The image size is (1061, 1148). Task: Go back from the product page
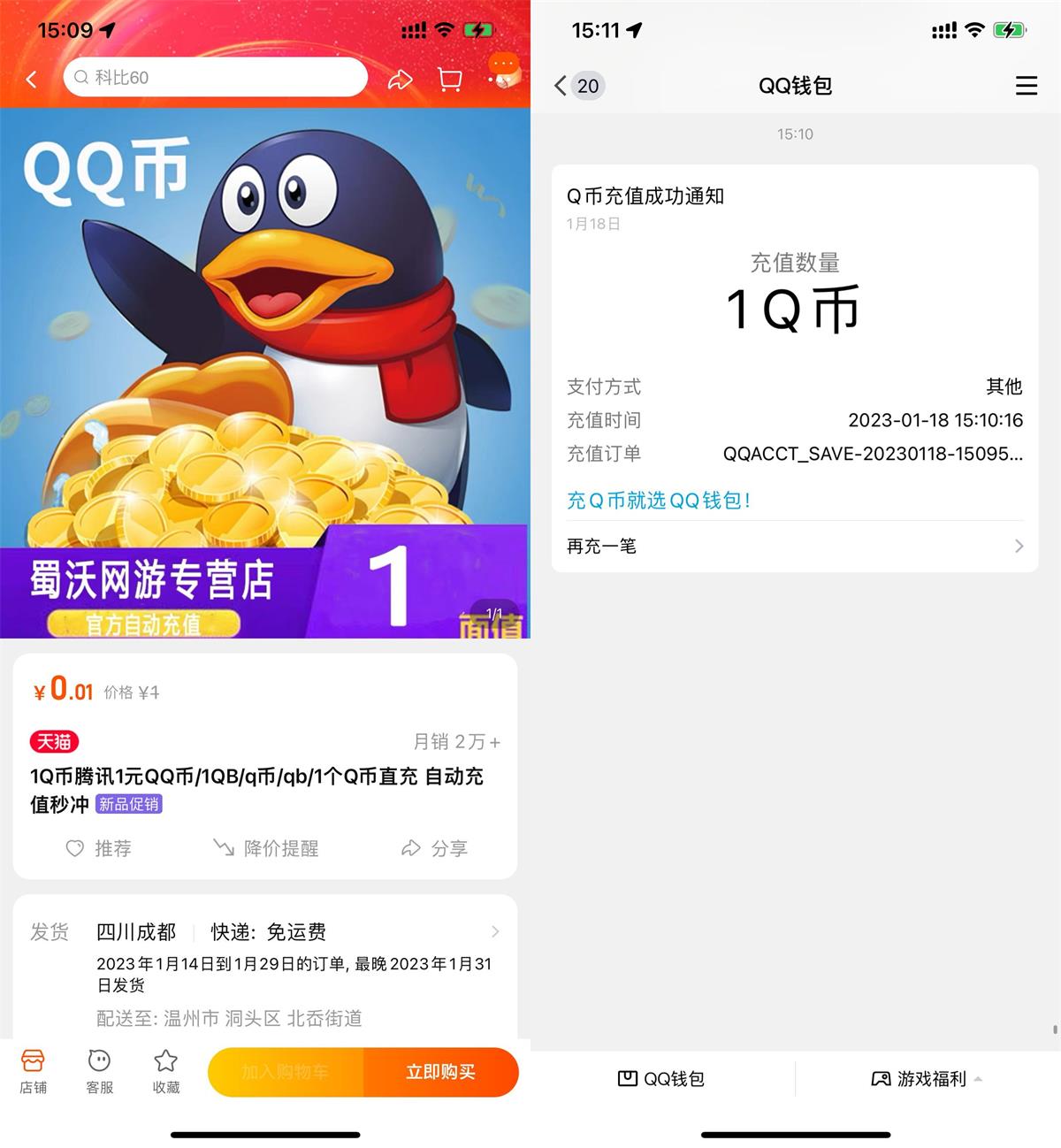[x=32, y=80]
